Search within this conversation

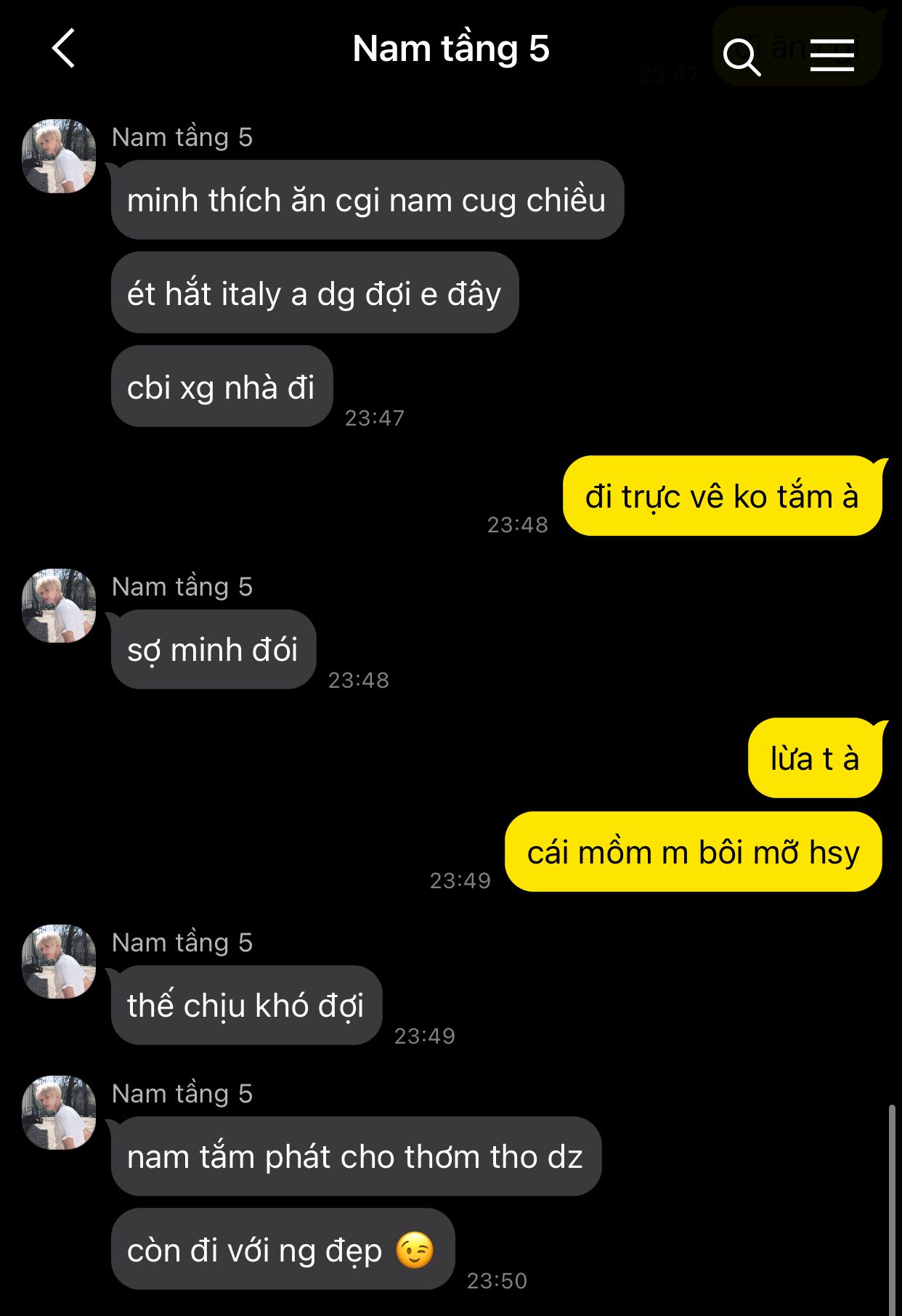pyautogui.click(x=741, y=56)
